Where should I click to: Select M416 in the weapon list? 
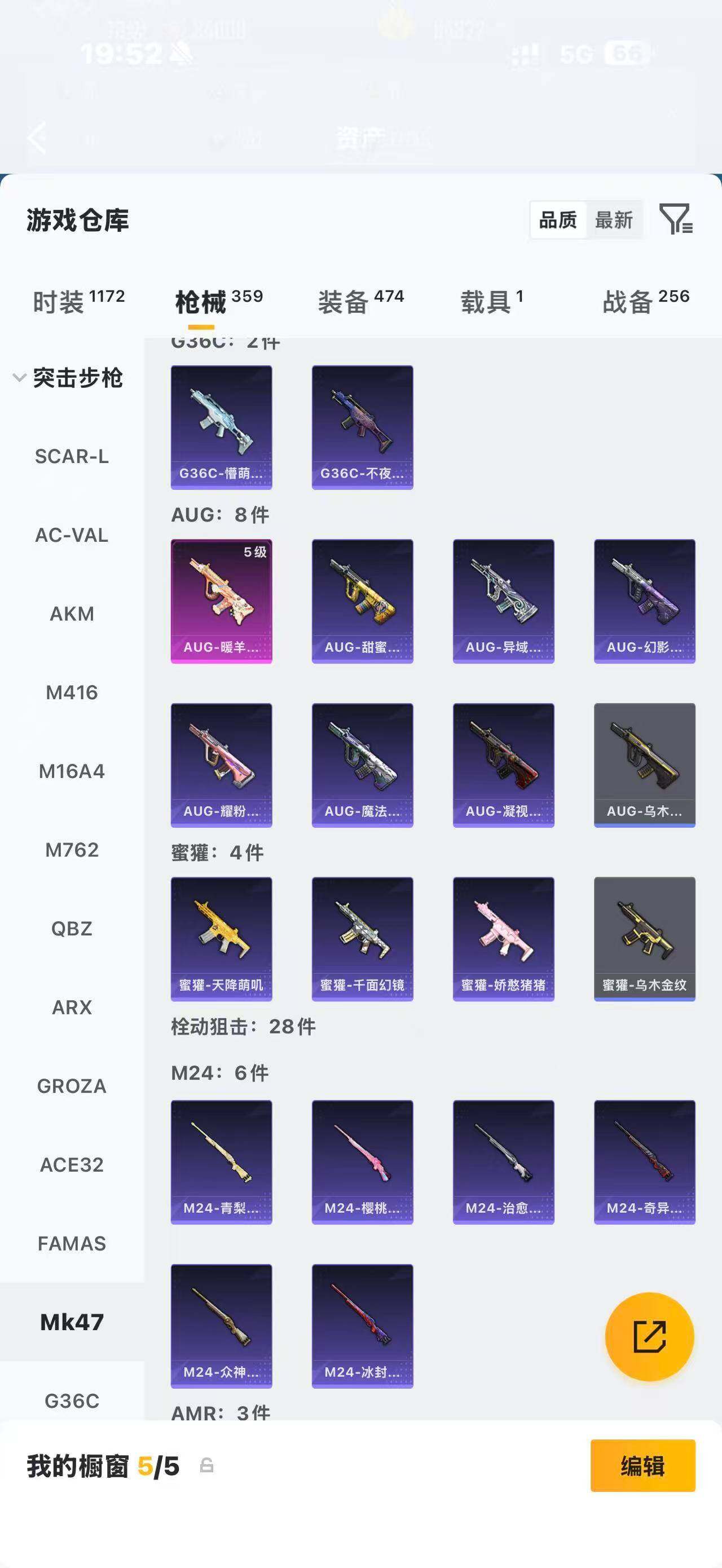pyautogui.click(x=72, y=692)
